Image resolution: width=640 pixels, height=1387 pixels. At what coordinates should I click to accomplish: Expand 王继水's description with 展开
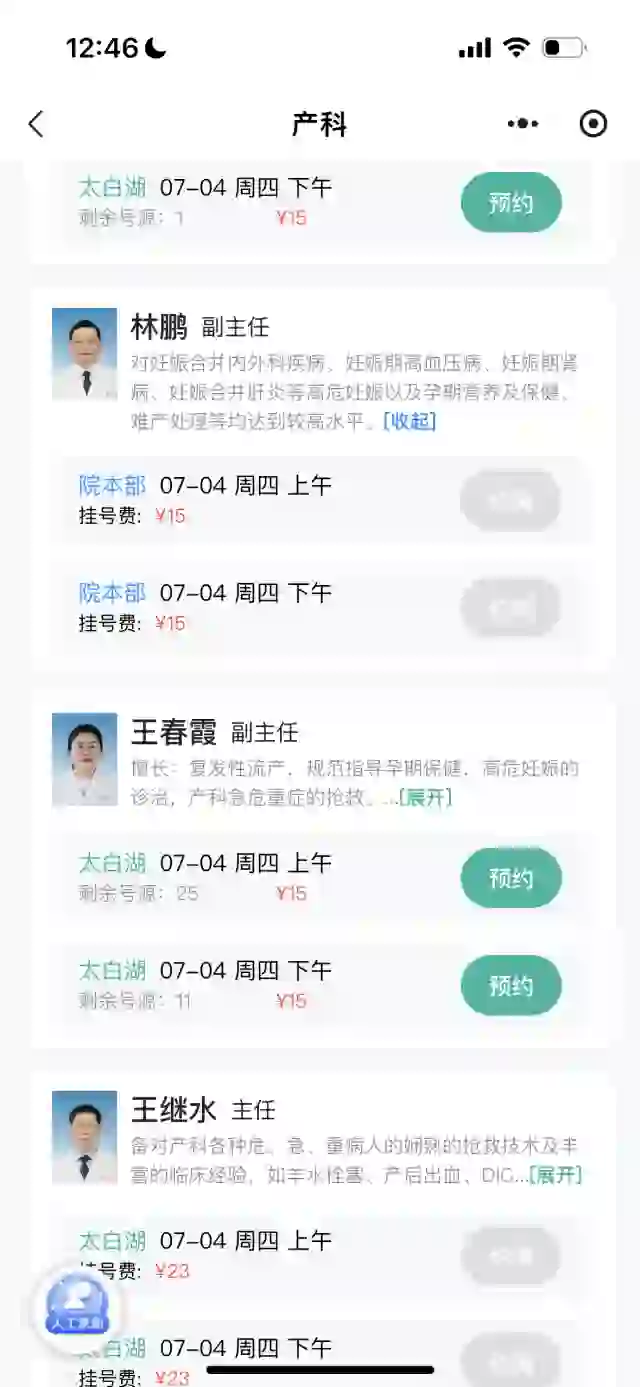pyautogui.click(x=555, y=1175)
